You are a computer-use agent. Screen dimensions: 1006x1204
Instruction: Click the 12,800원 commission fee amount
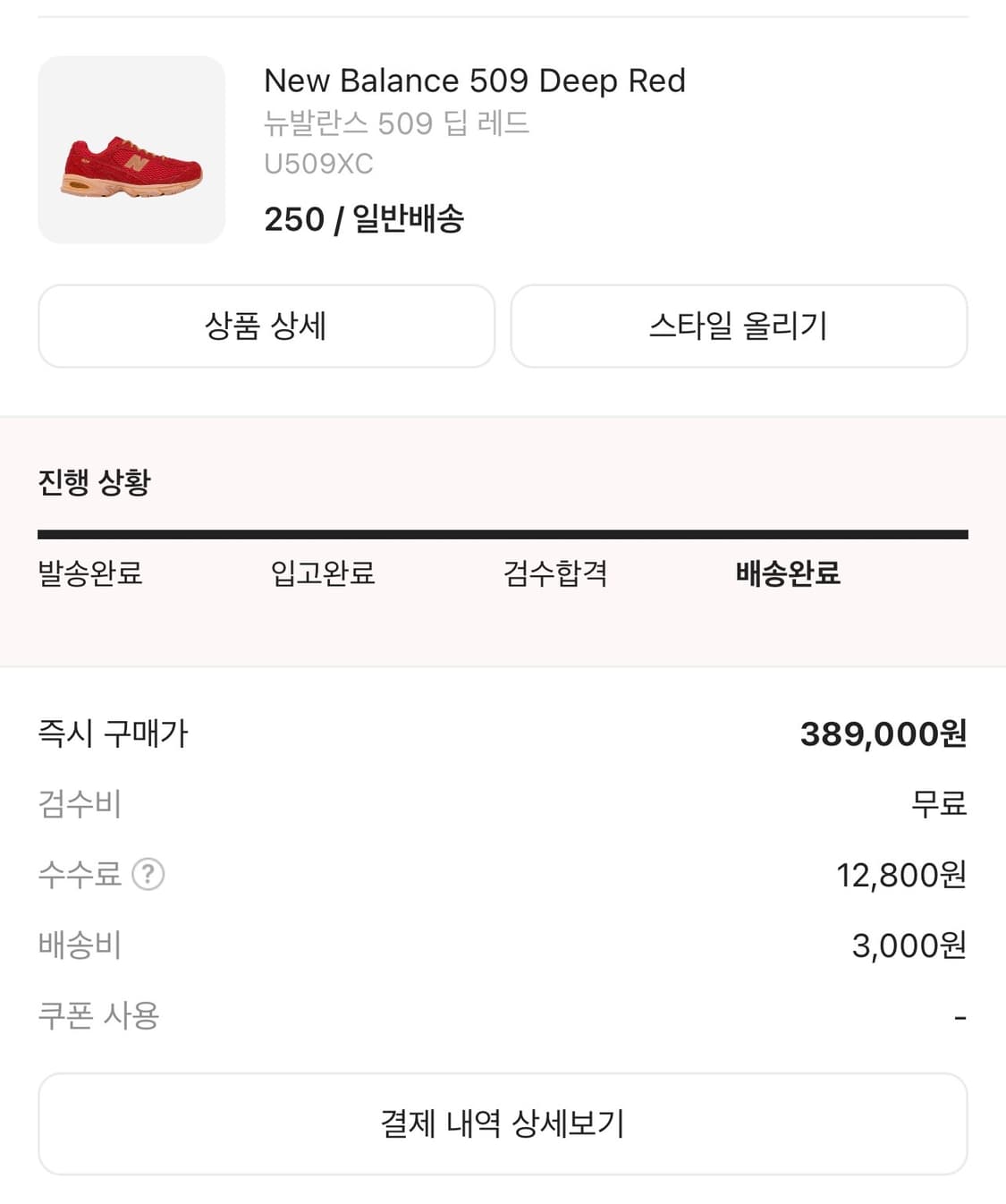901,875
